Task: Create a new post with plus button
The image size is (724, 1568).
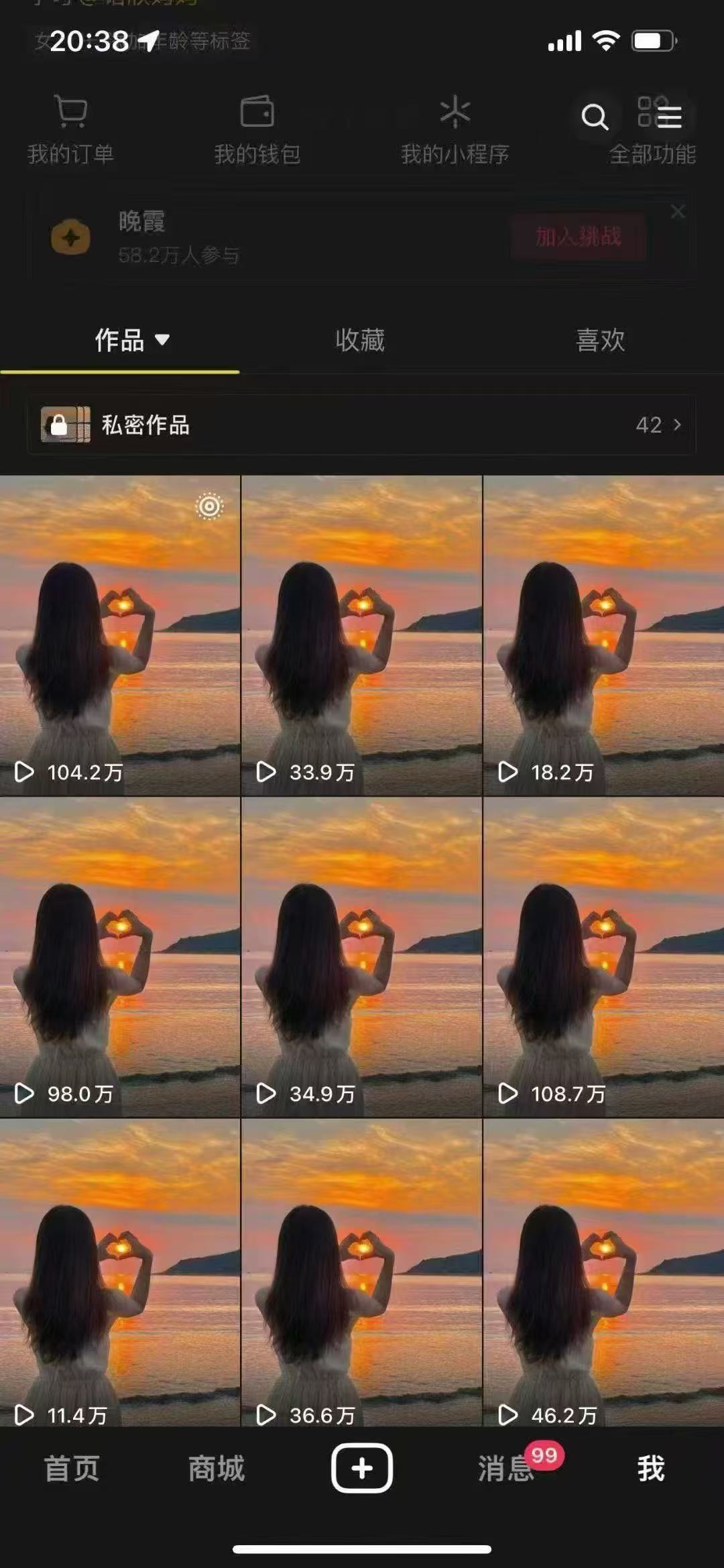Action: click(362, 1468)
